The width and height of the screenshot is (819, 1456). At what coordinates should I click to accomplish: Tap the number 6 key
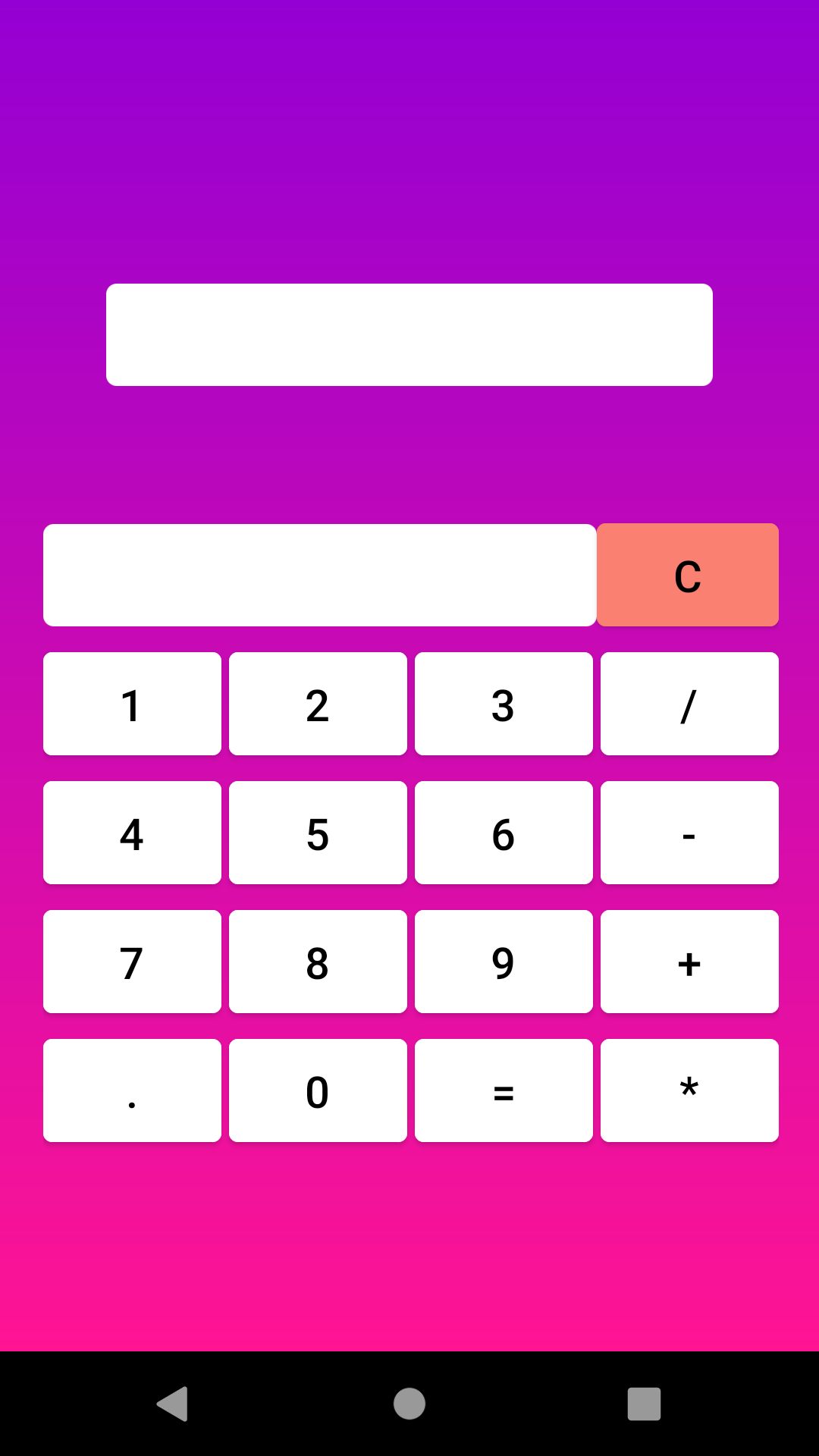[504, 833]
